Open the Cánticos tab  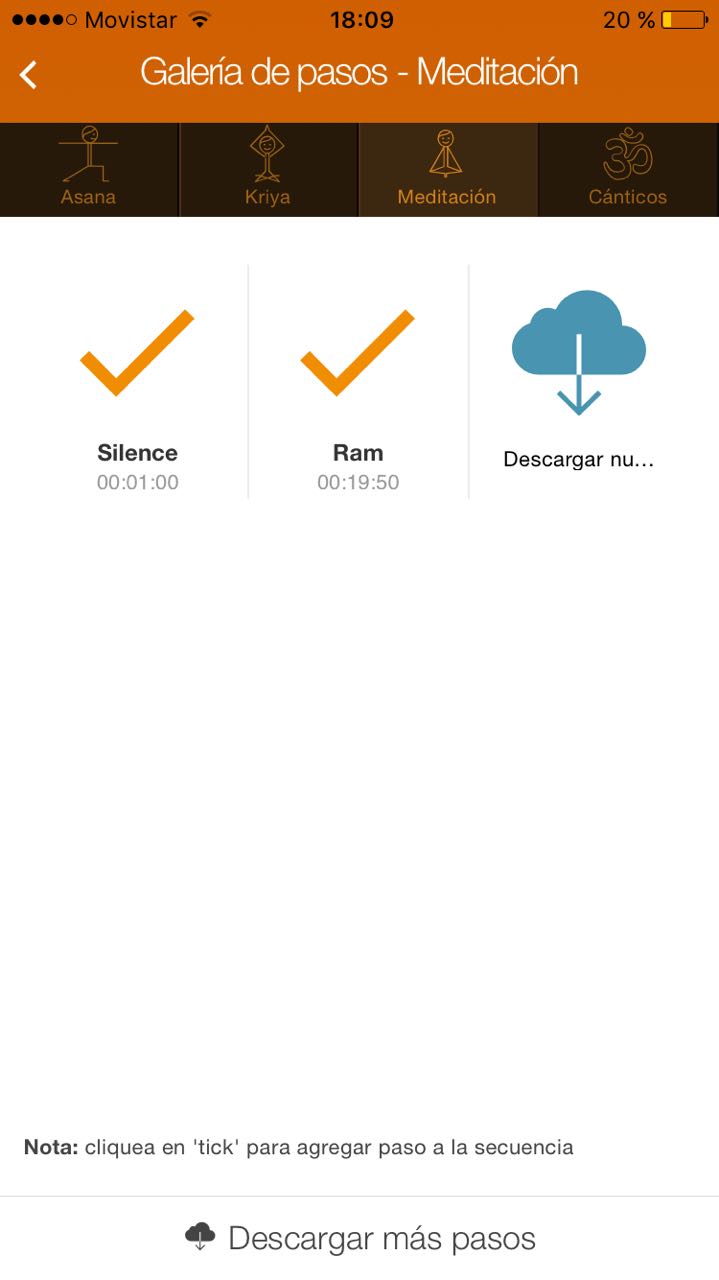click(x=628, y=169)
